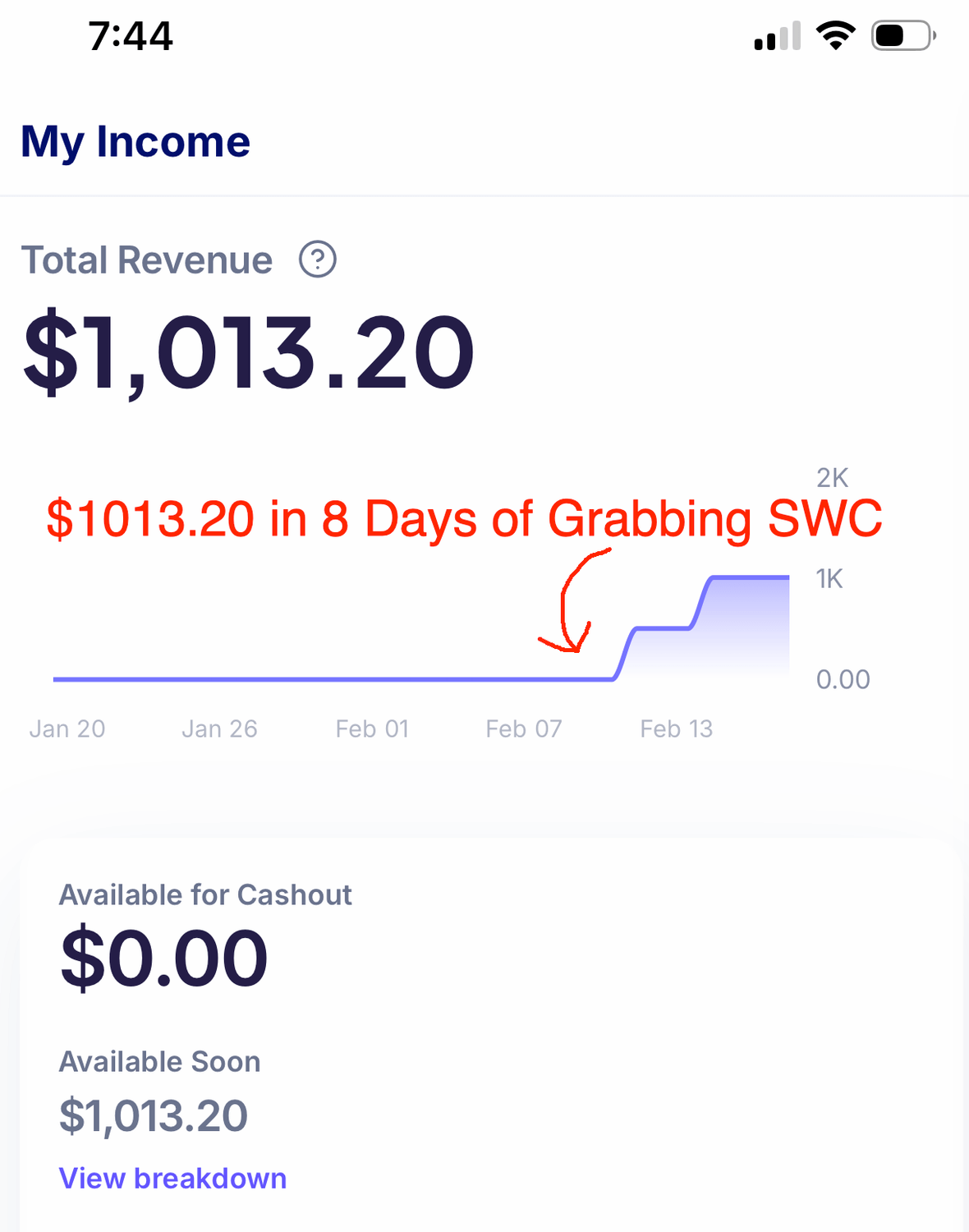Tap the Jan 20 axis label
969x1232 pixels.
pyautogui.click(x=67, y=728)
